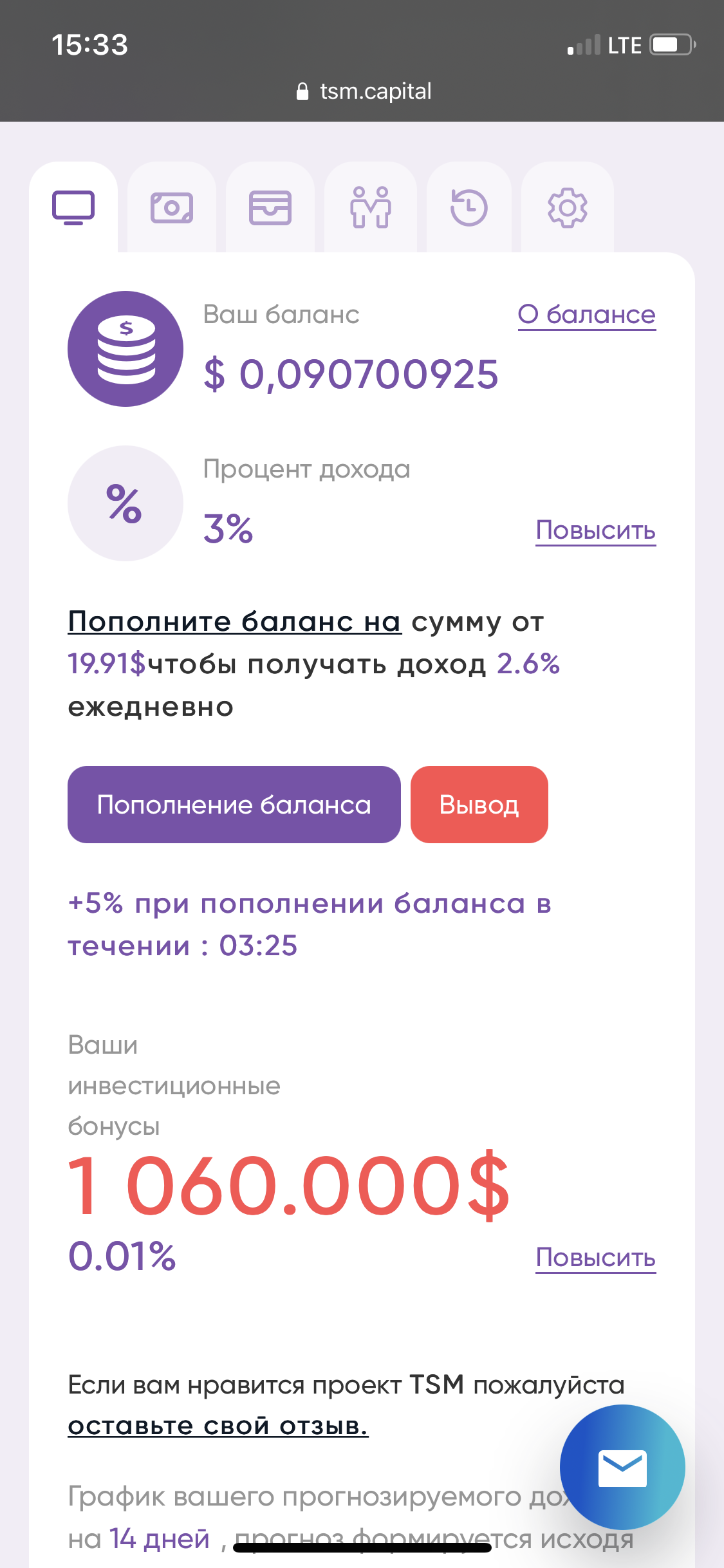Open the referrals people tab
The image size is (724, 1568).
(x=371, y=207)
